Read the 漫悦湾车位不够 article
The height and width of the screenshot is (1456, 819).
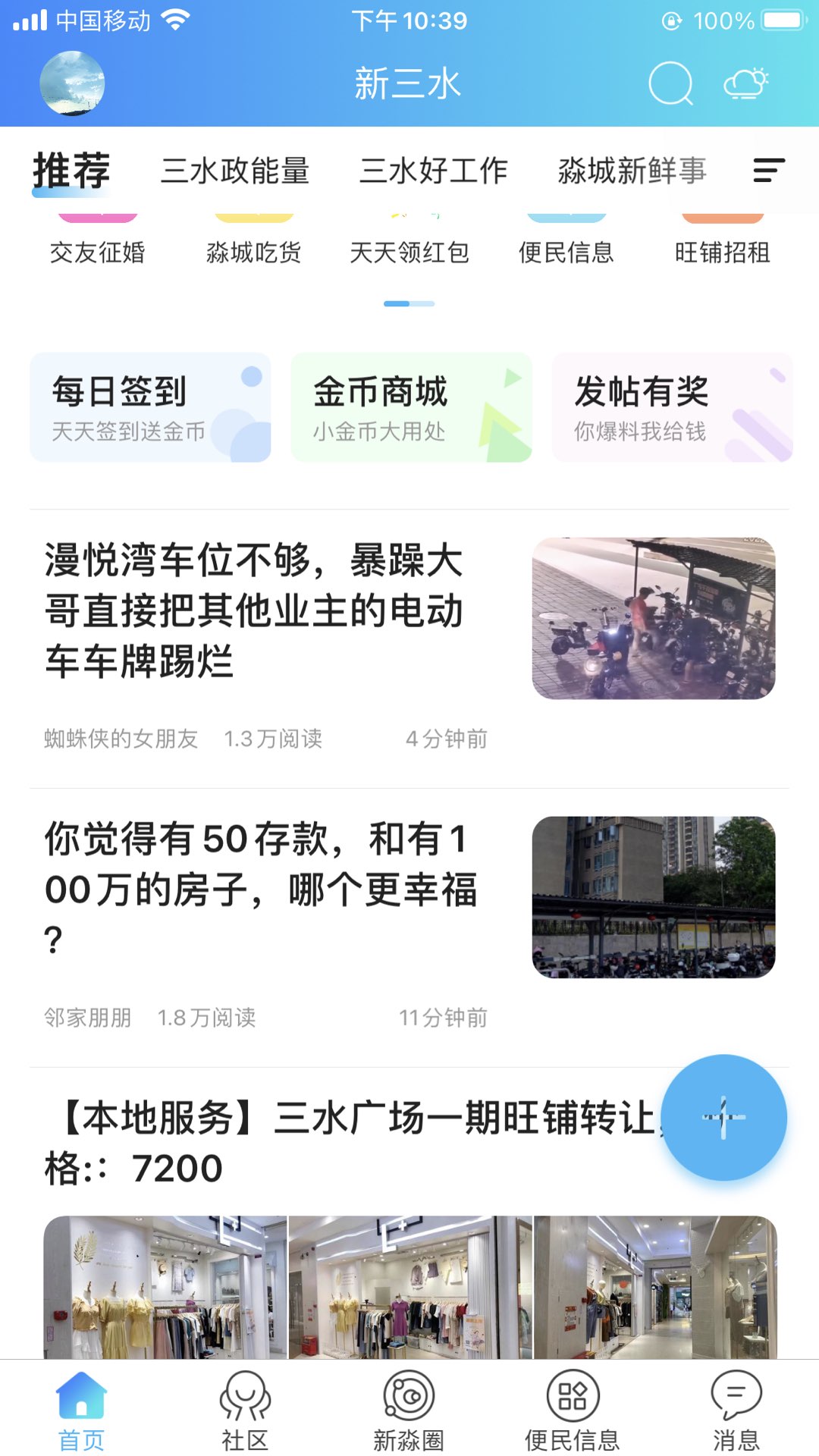click(254, 610)
